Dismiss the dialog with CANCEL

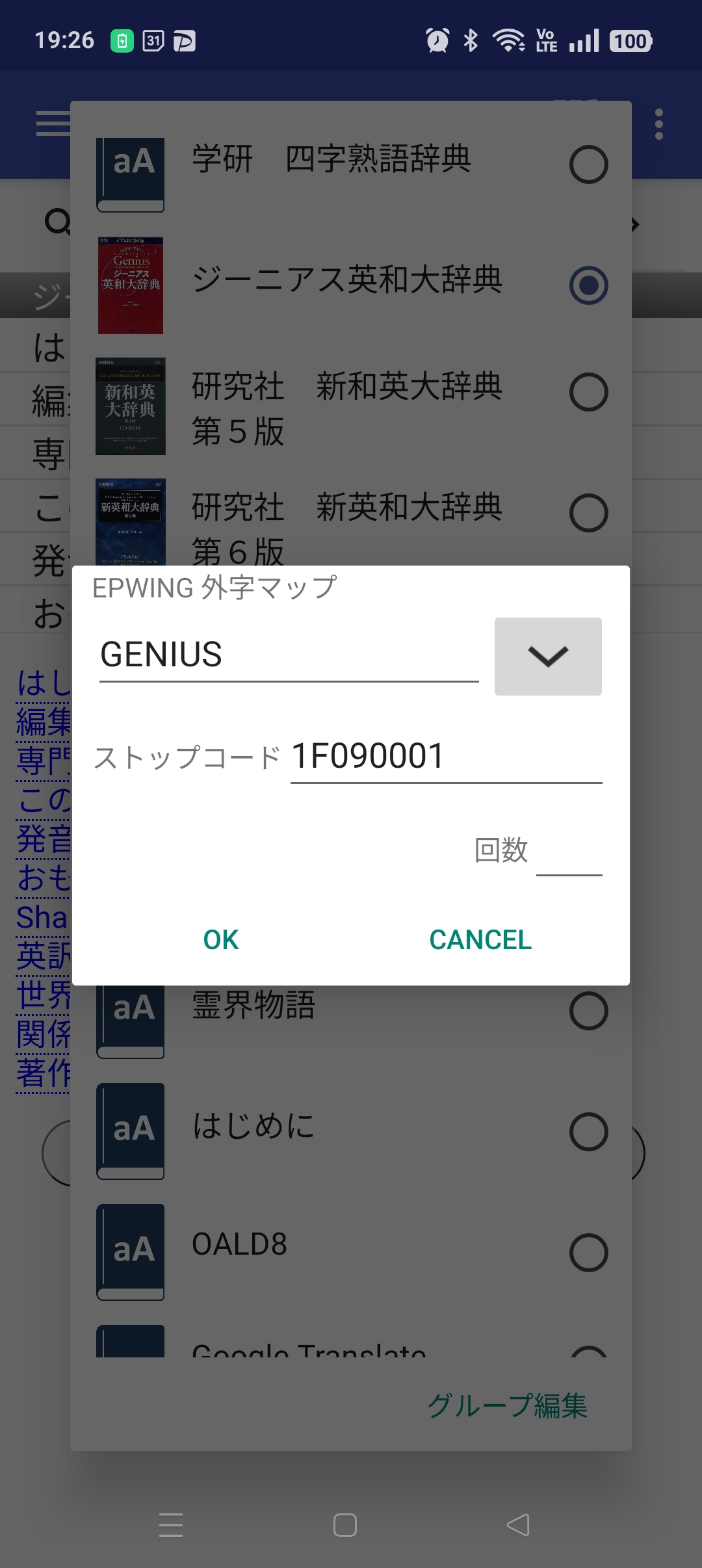480,939
